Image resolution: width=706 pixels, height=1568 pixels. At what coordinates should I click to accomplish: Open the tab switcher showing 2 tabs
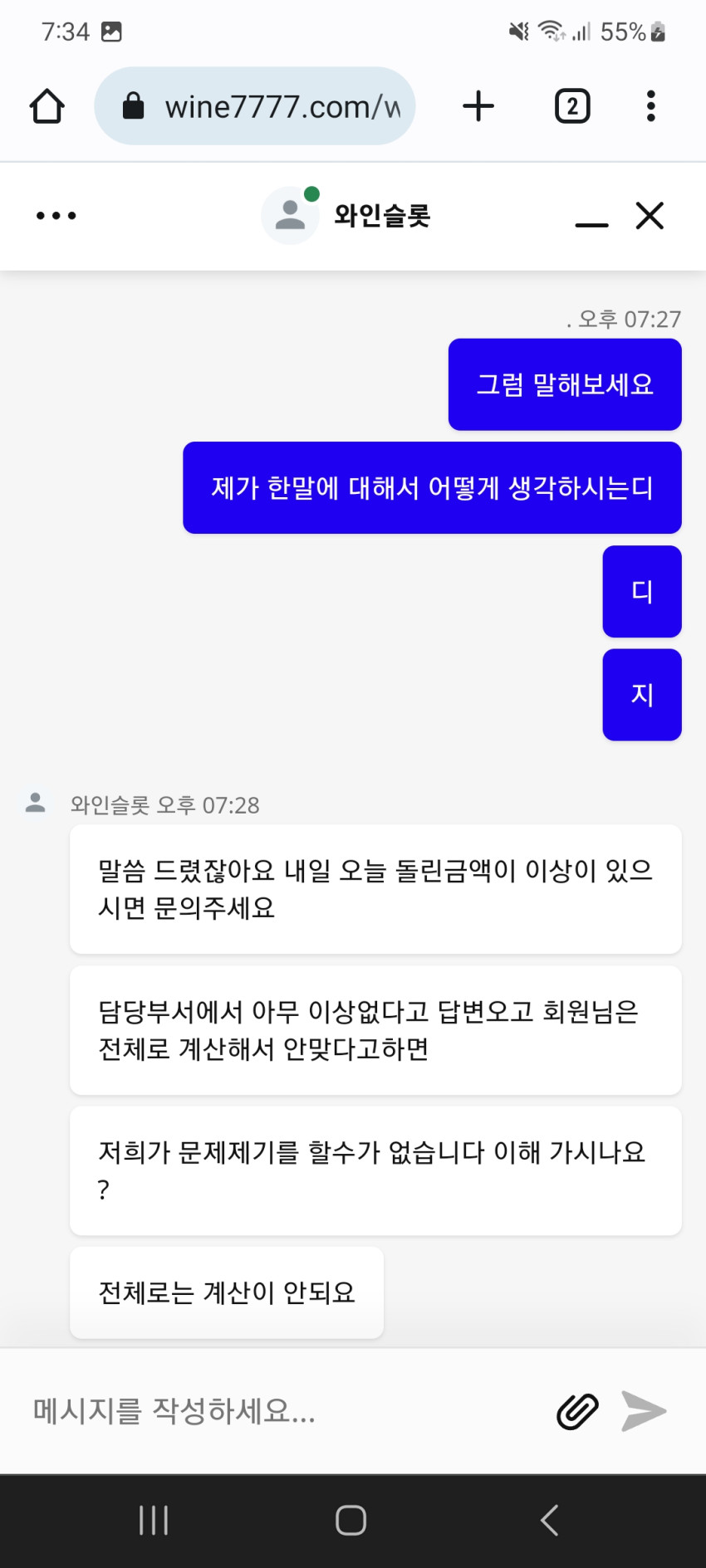(572, 106)
